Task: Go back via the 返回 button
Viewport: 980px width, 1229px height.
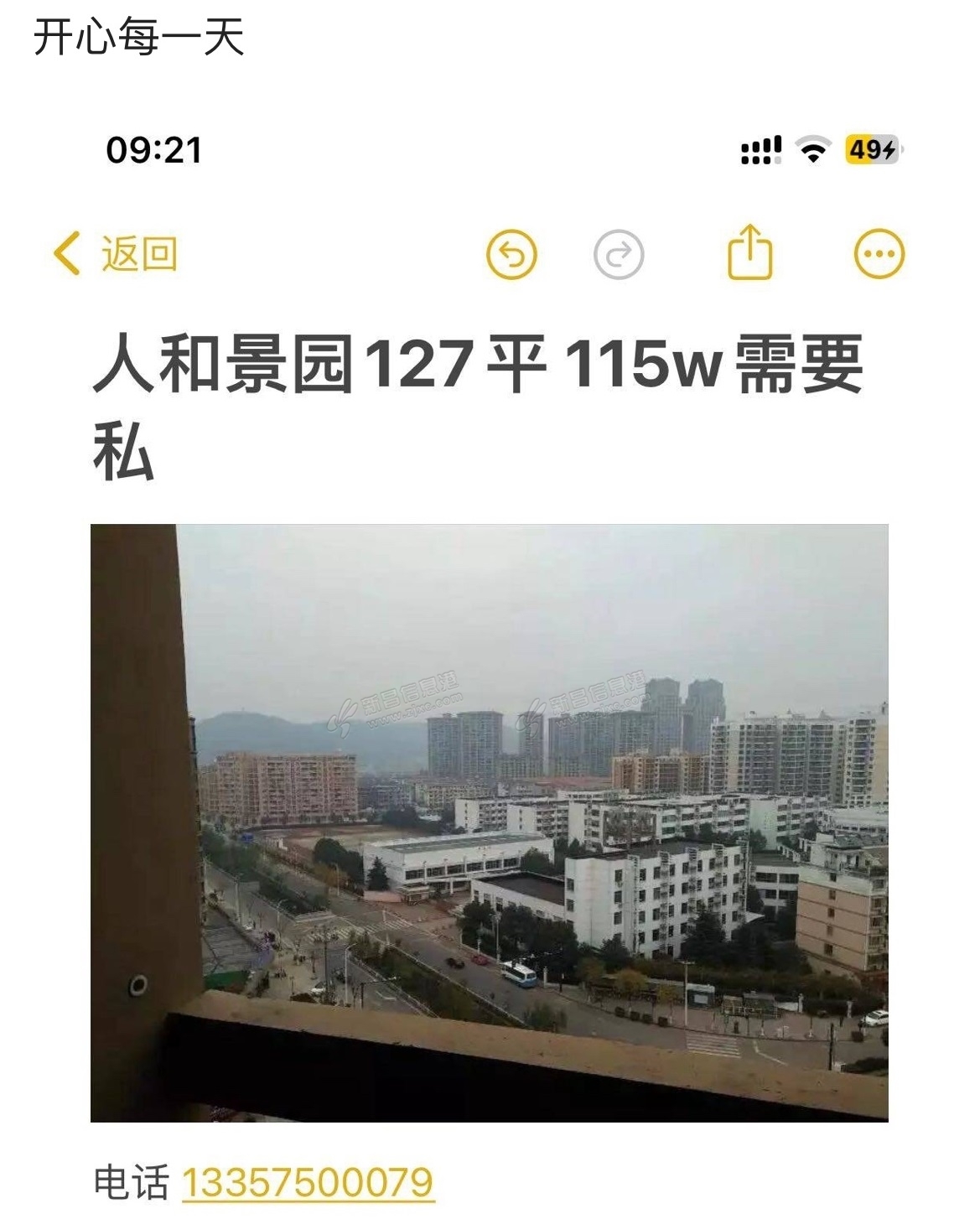Action: point(116,253)
